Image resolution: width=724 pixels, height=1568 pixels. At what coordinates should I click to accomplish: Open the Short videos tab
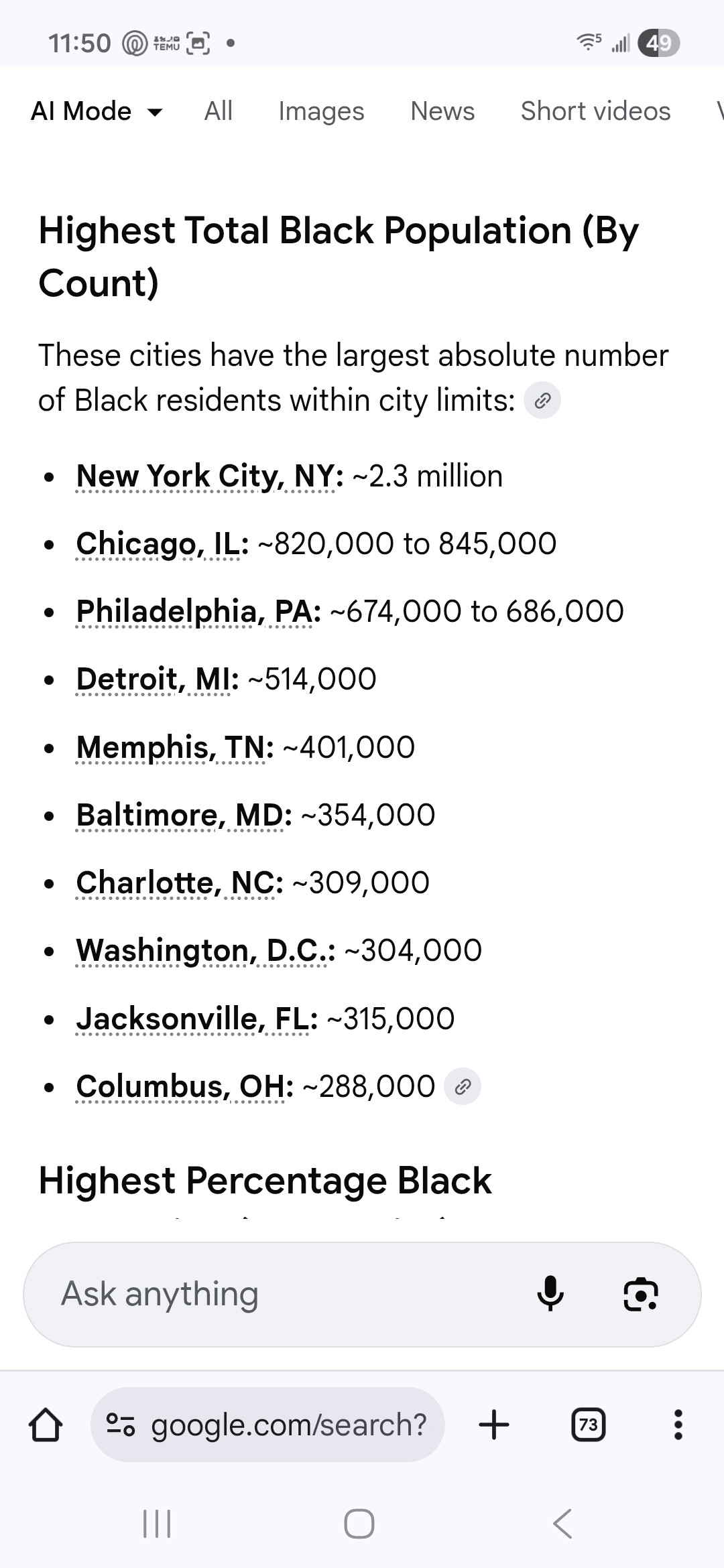[595, 111]
